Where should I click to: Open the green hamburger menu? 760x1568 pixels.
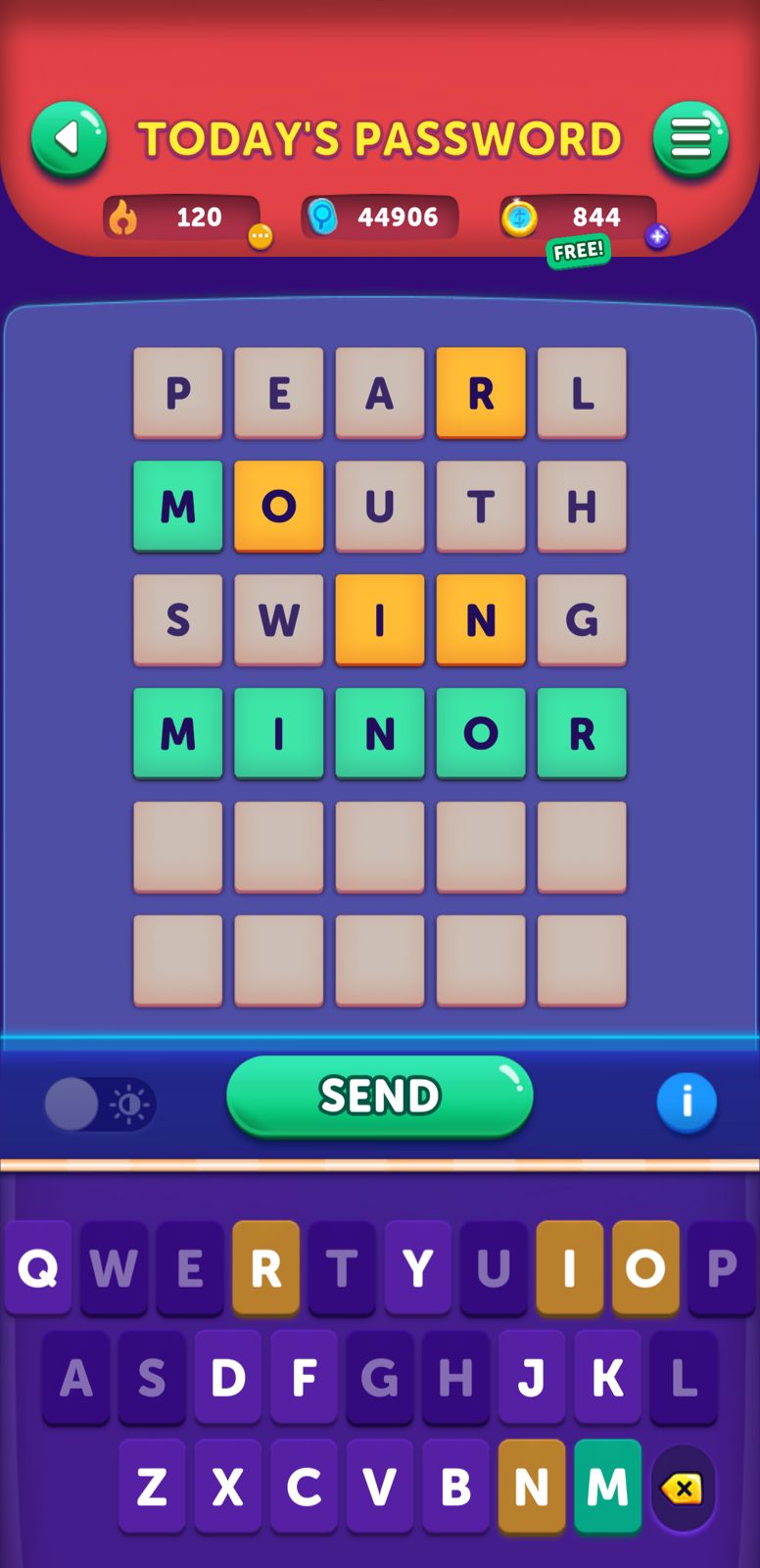[690, 139]
